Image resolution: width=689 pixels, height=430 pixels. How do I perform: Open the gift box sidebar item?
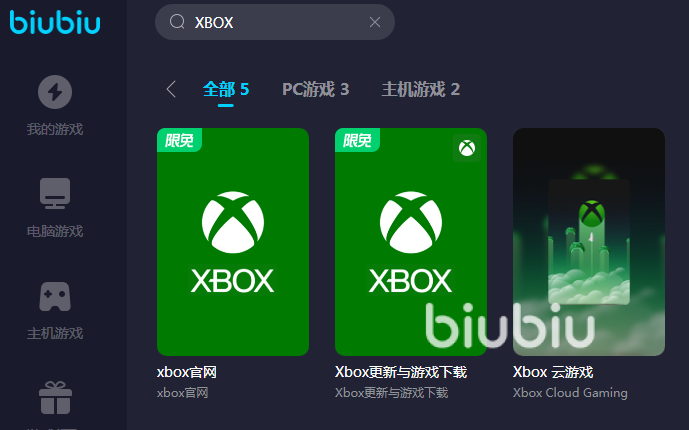(x=55, y=398)
